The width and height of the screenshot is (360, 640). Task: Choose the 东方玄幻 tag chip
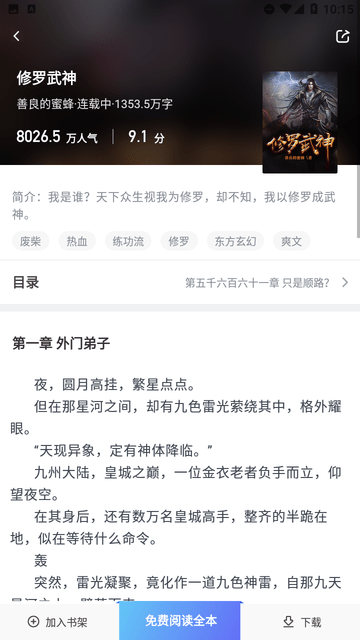(236, 241)
